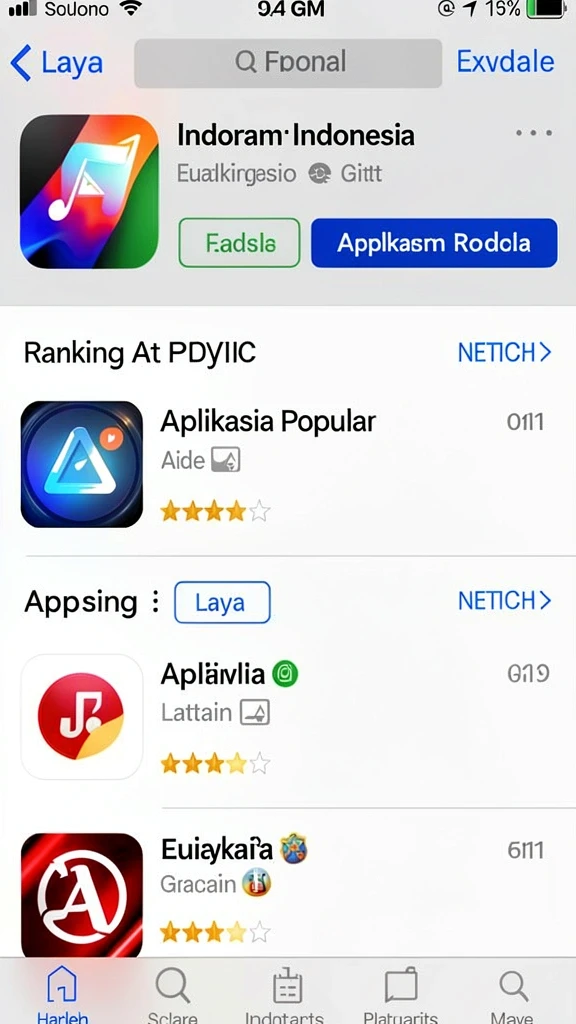Go back to Laya
576x1024 pixels.
coord(57,63)
